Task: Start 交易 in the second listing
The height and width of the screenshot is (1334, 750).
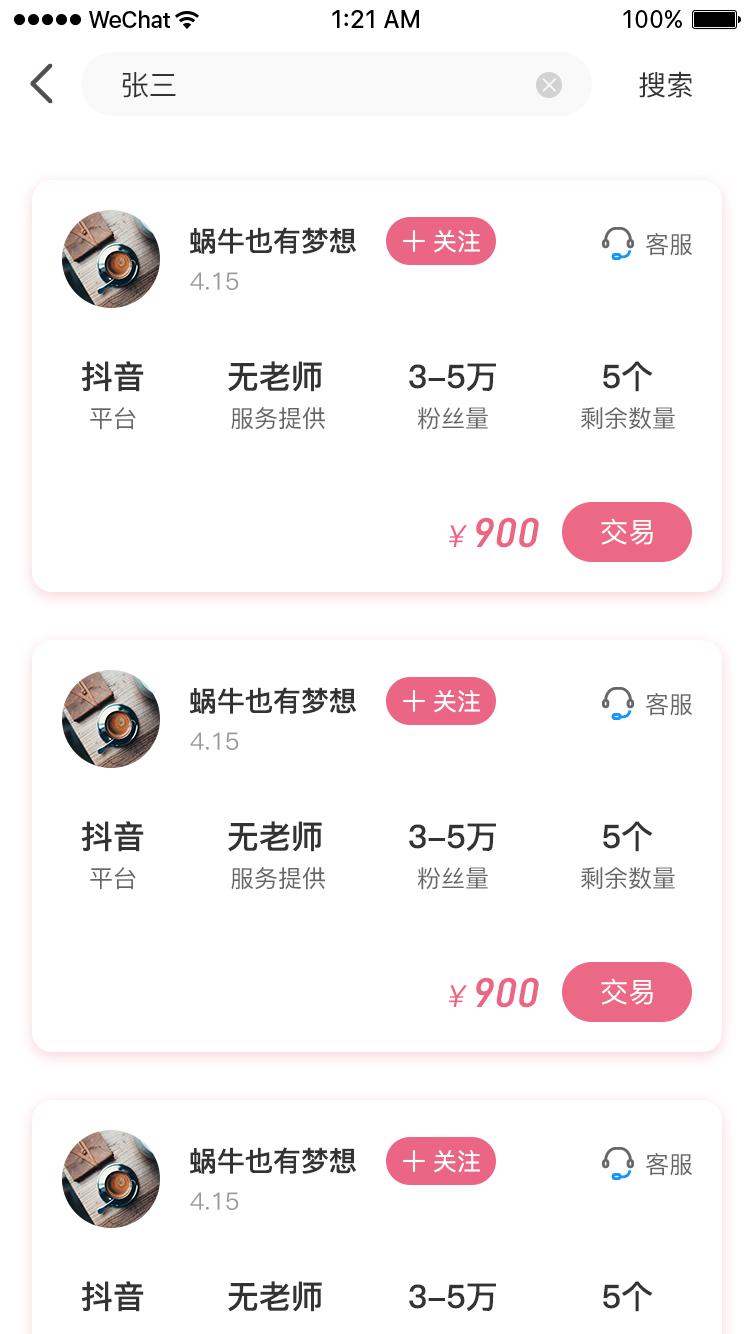Action: pyautogui.click(x=627, y=992)
